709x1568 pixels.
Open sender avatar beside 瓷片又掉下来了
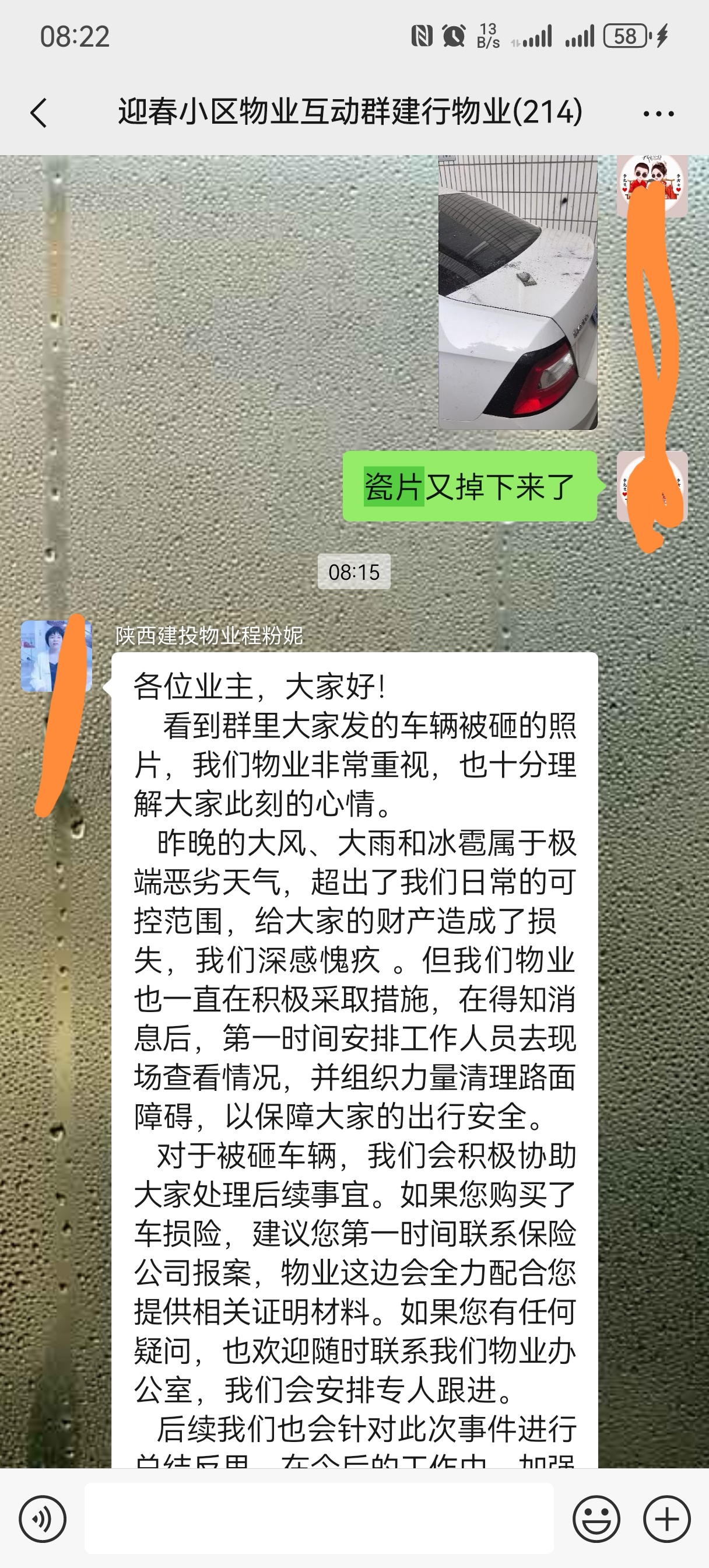[x=652, y=486]
